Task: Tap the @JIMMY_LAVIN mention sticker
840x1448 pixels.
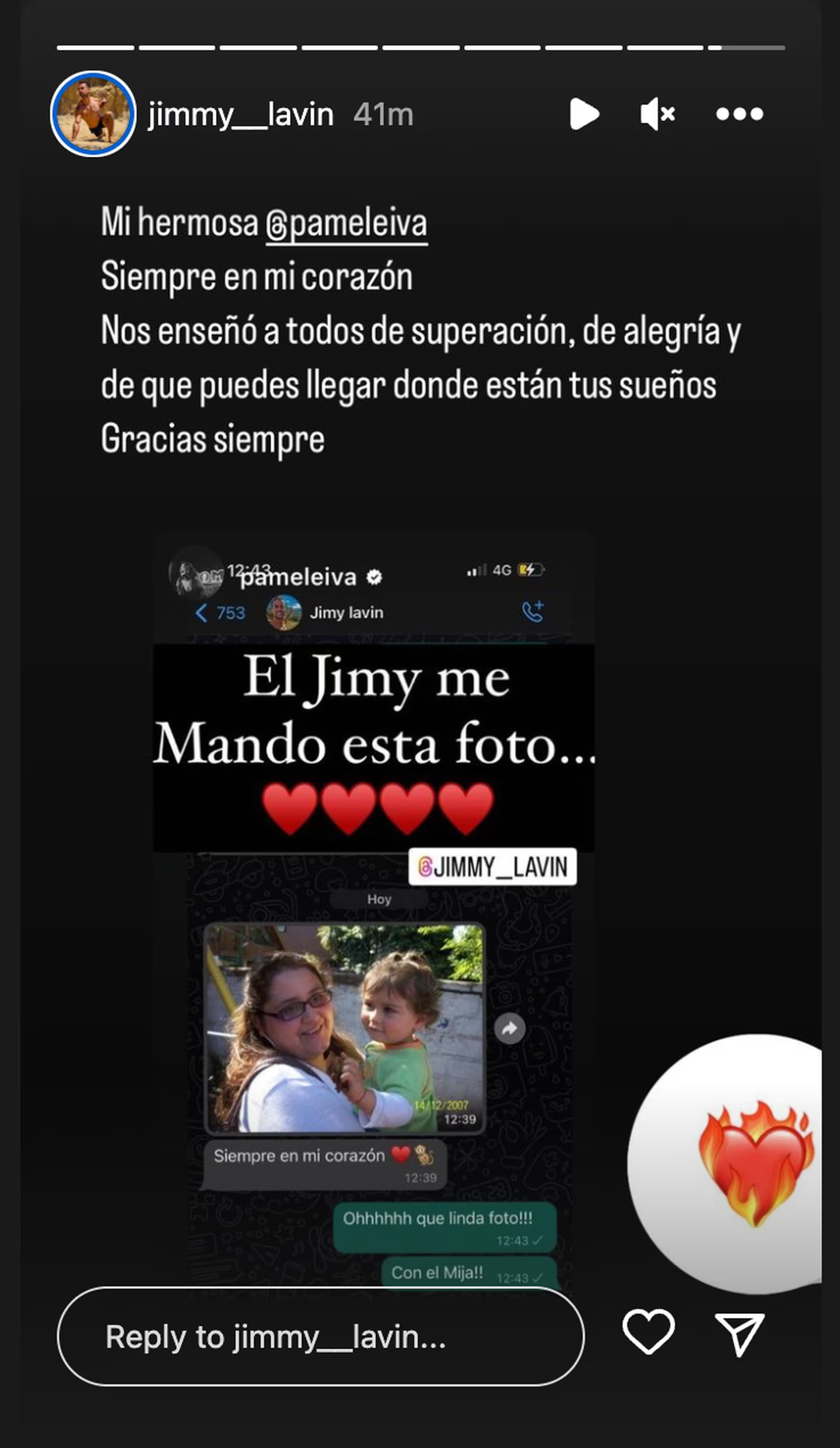Action: point(492,867)
